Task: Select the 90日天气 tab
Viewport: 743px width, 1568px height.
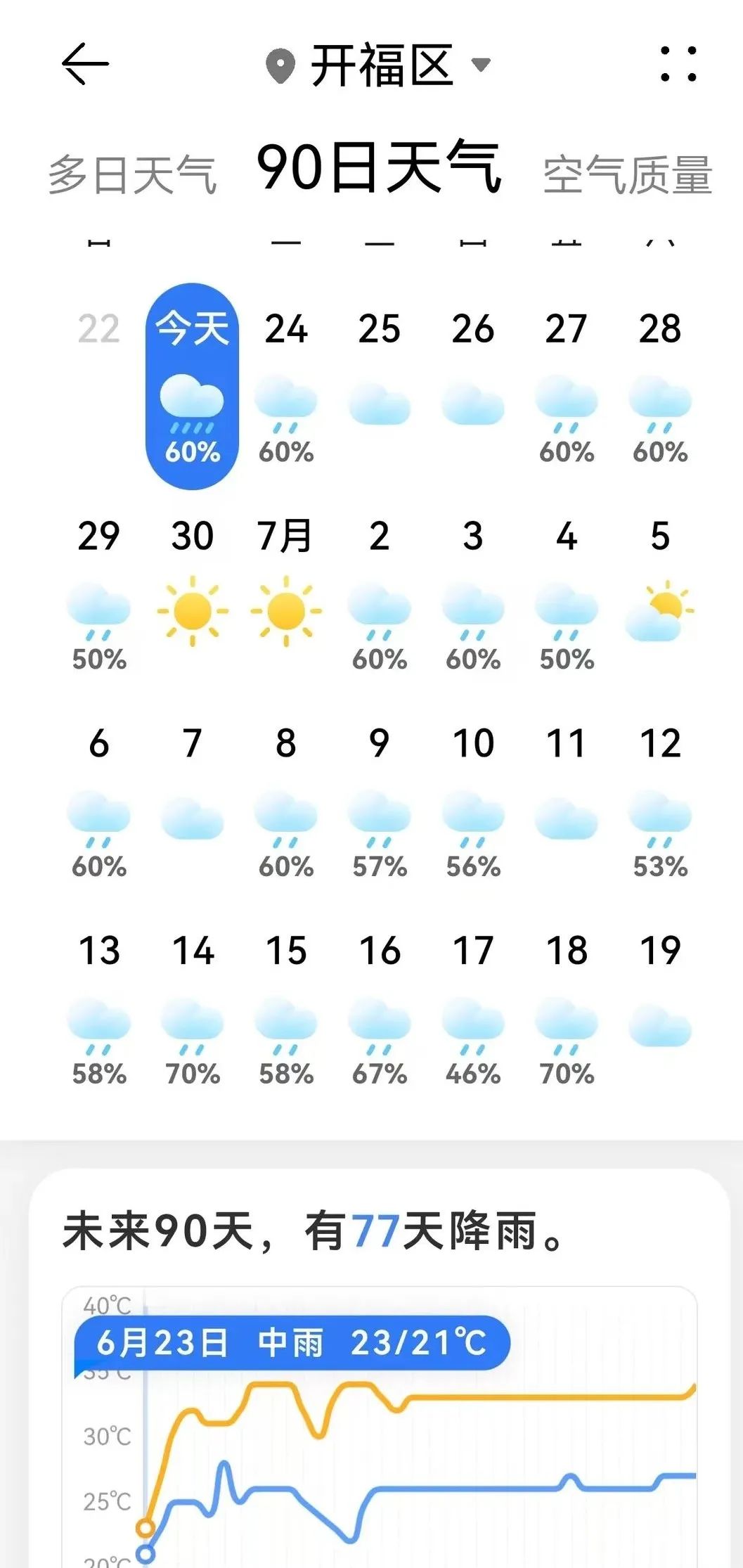Action: click(x=379, y=167)
